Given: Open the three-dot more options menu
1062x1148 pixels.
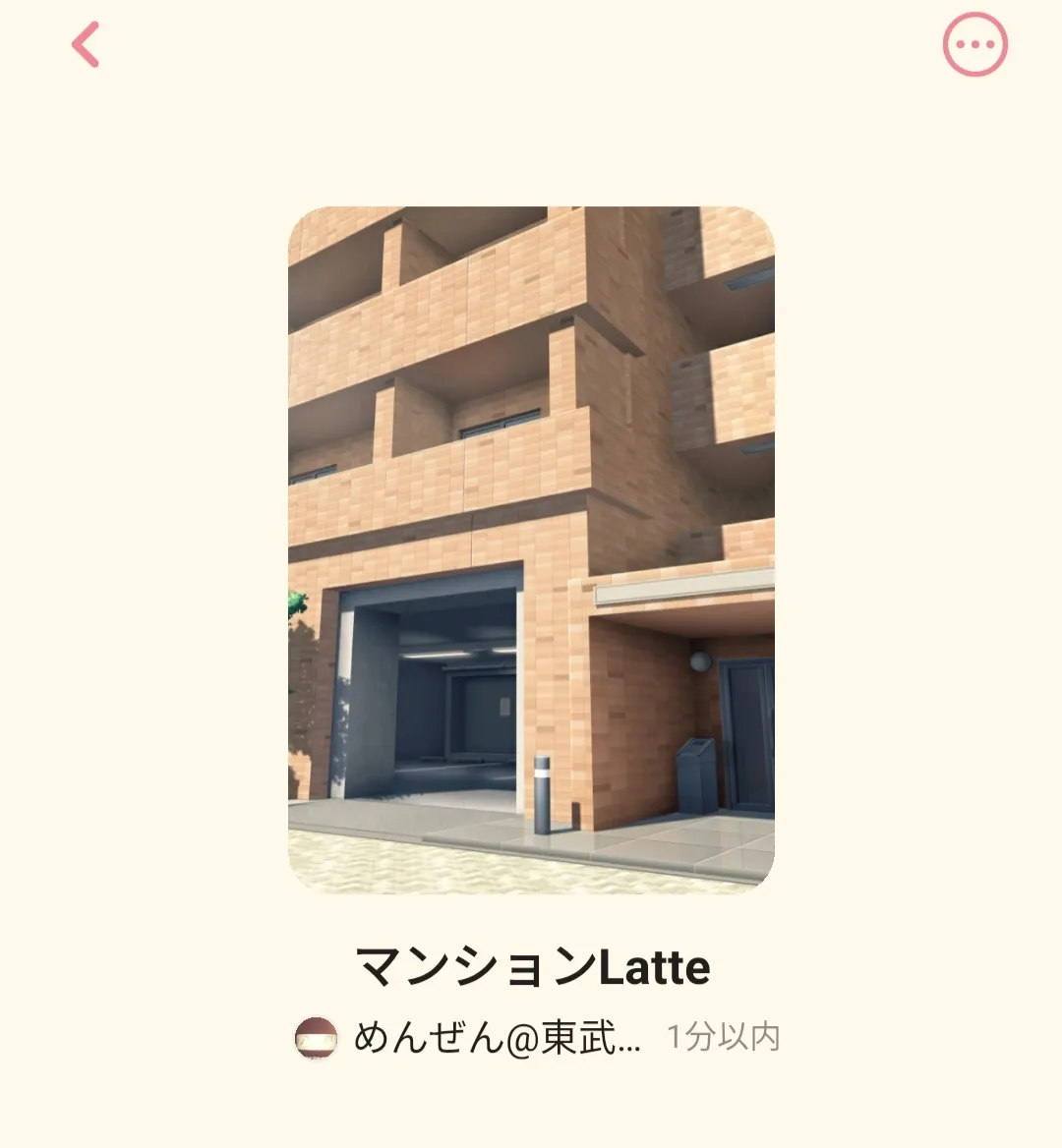Looking at the screenshot, I should click(974, 44).
